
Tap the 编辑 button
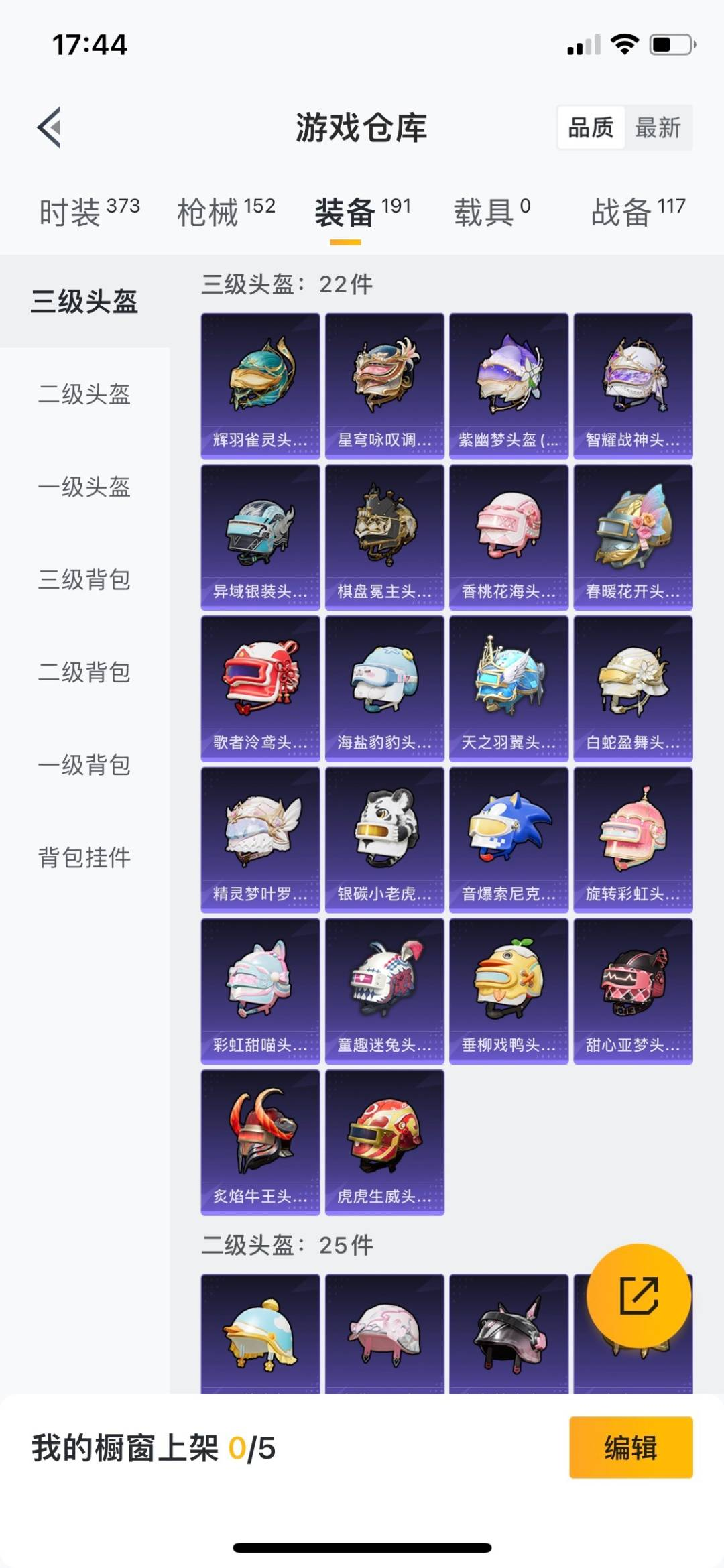(630, 1447)
